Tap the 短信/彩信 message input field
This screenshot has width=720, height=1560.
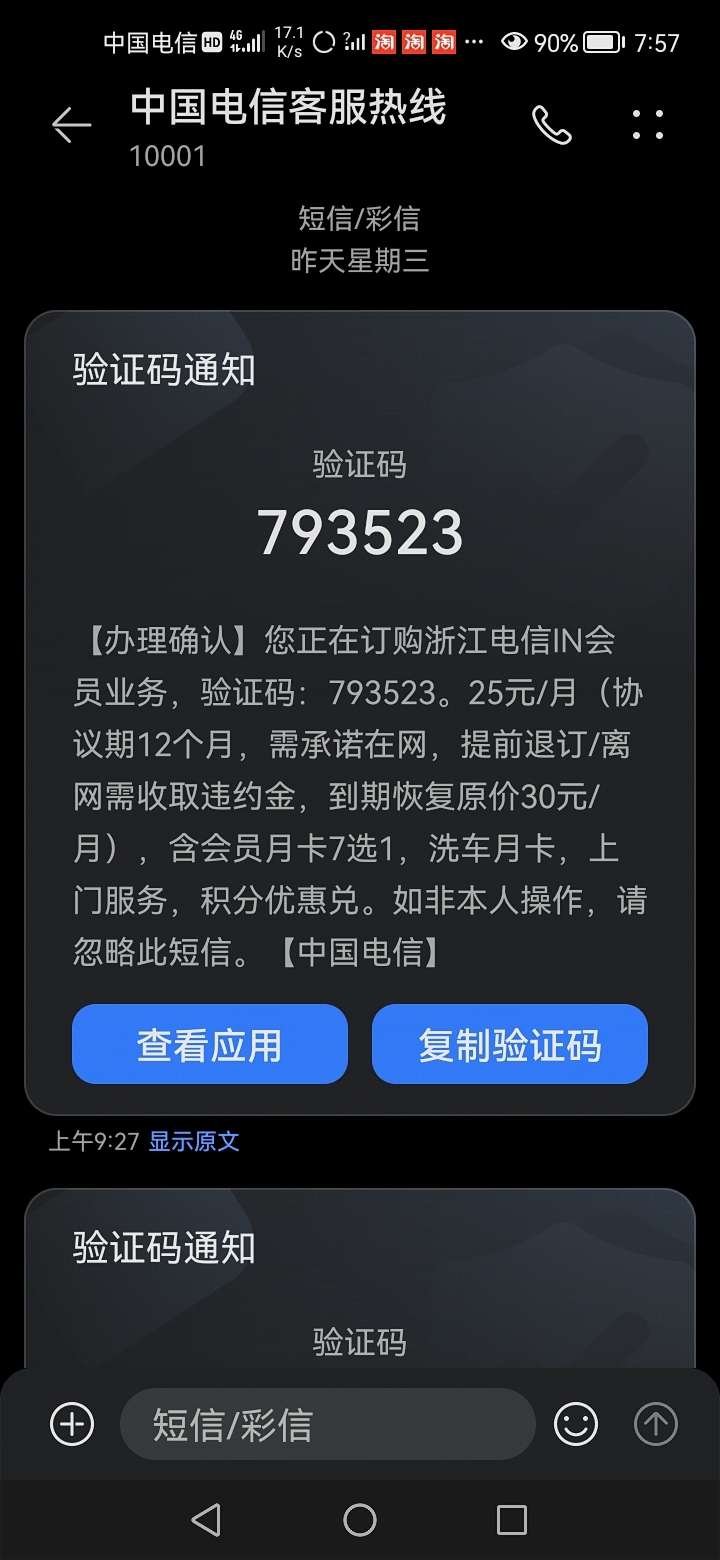click(330, 1424)
